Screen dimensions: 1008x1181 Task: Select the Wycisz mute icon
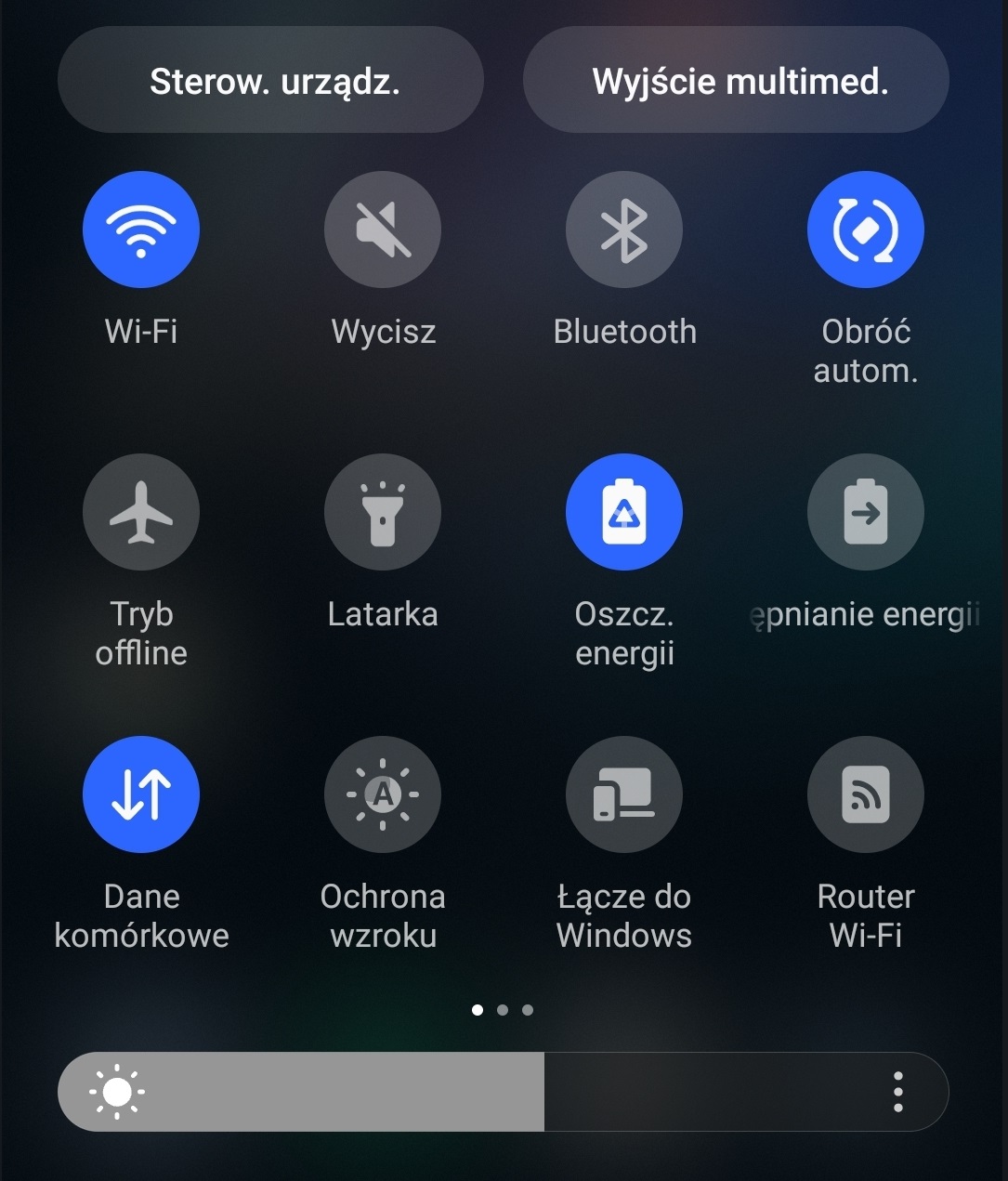coord(382,230)
